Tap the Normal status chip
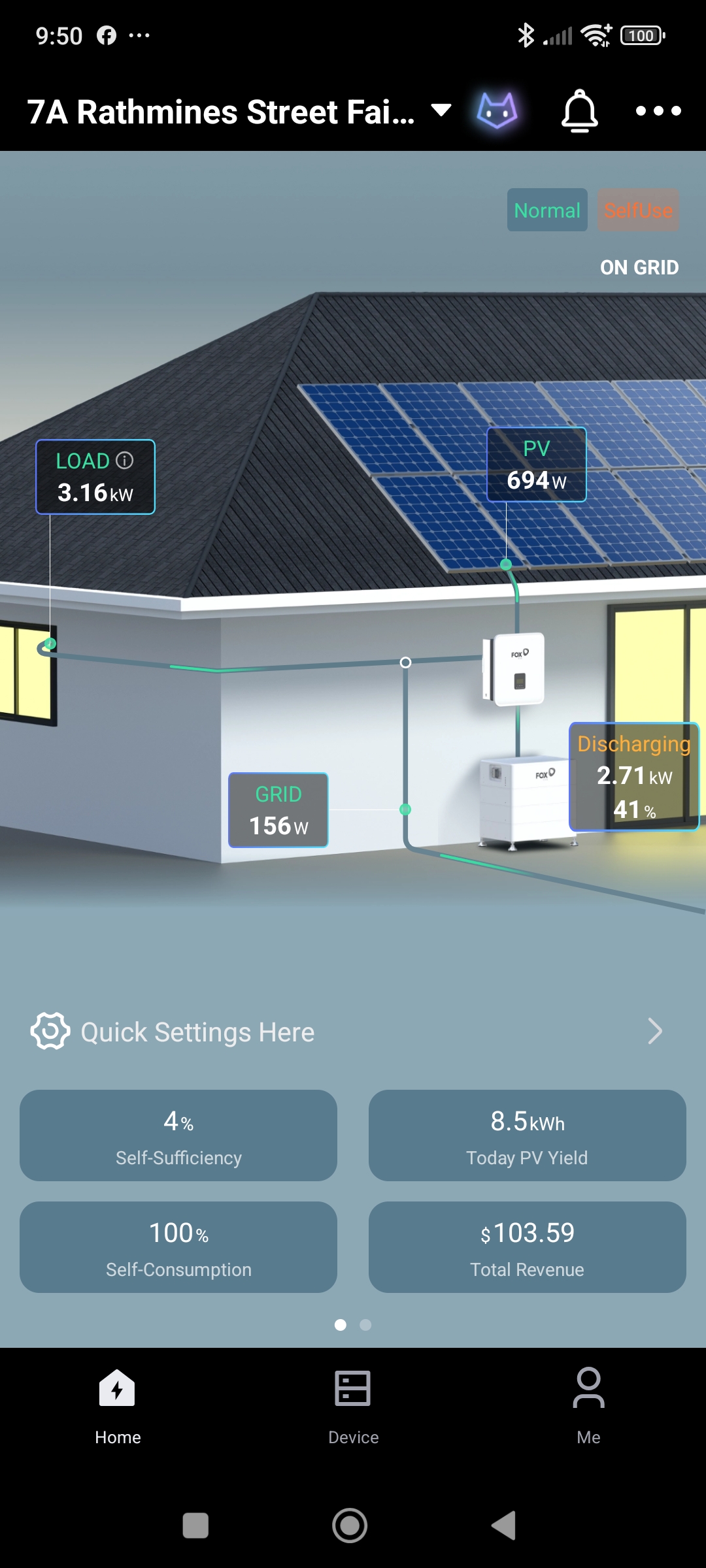Screen dimensions: 706x1568 [546, 210]
